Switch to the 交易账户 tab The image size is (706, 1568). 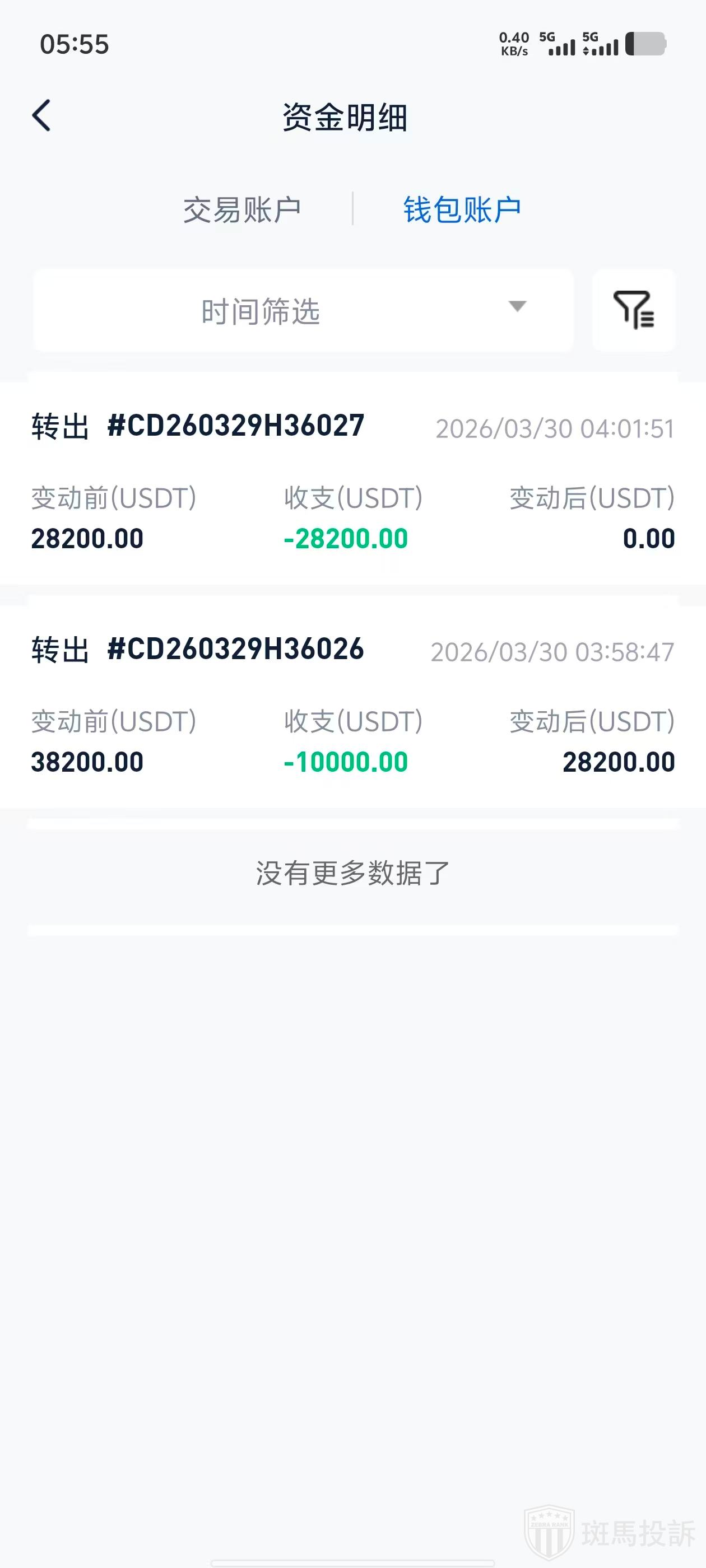[242, 210]
